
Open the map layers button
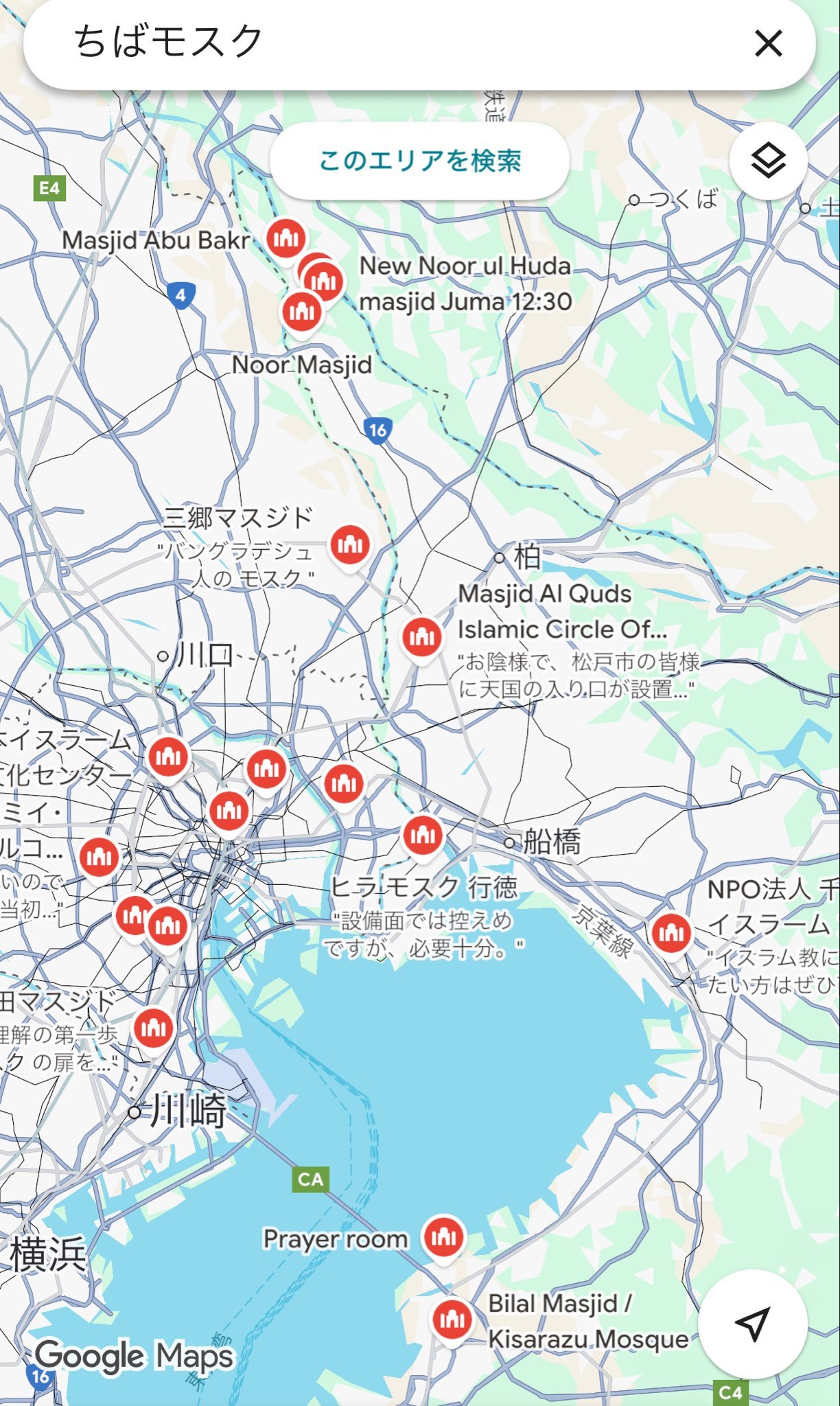768,161
